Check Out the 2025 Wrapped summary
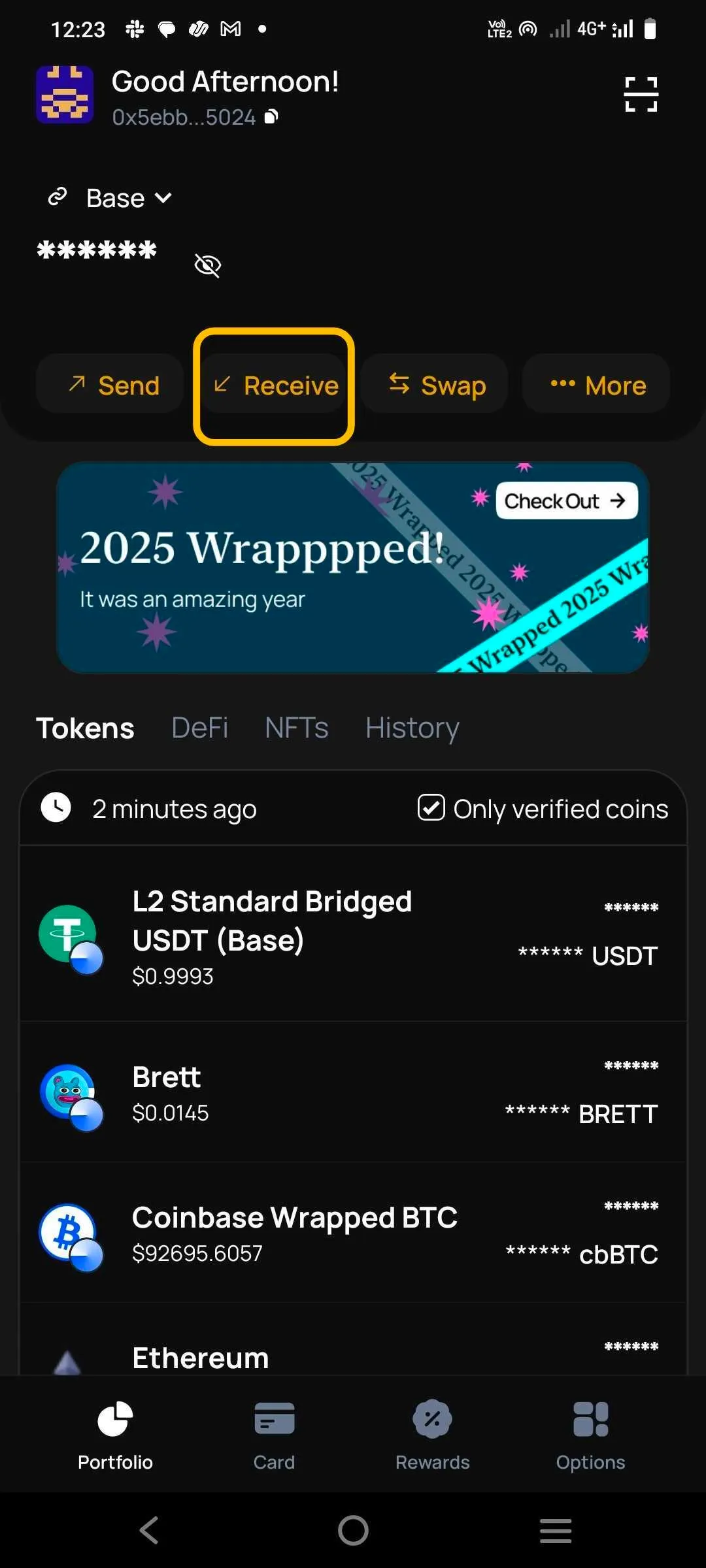The image size is (706, 1568). coord(567,501)
